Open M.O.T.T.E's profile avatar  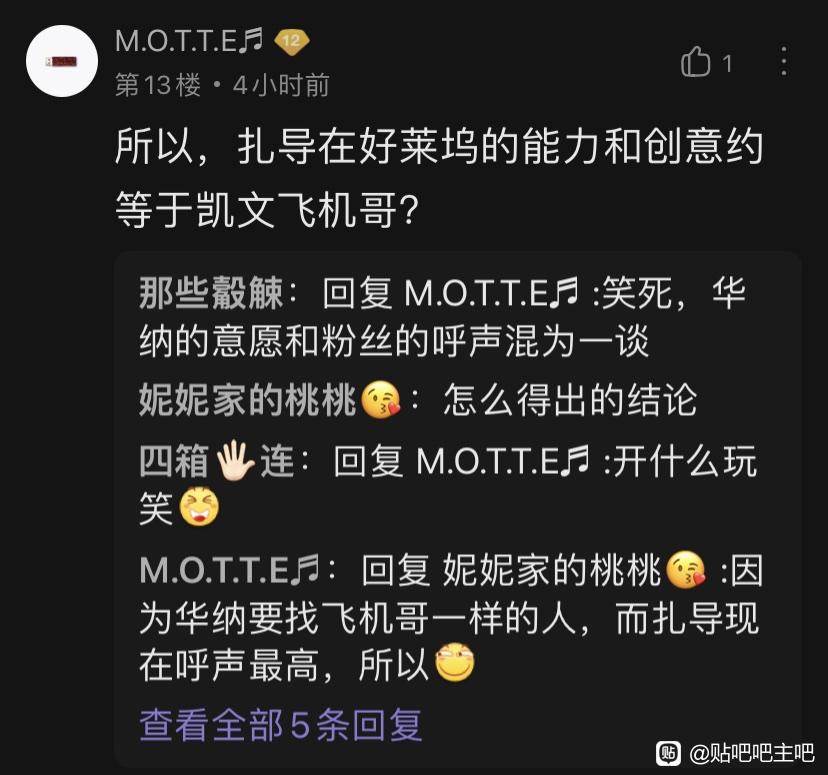pos(61,62)
